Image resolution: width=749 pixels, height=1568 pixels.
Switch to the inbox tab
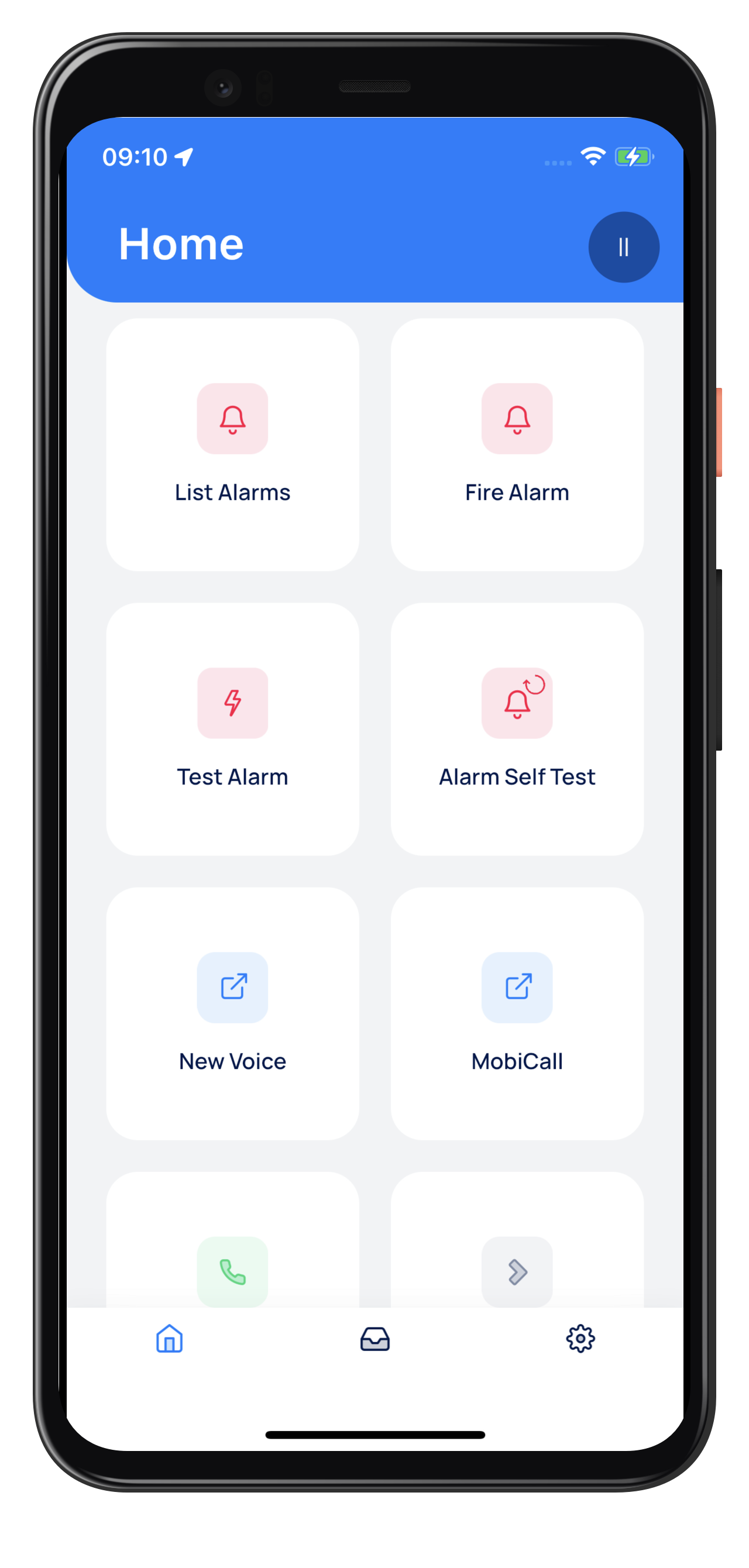pos(374,1339)
